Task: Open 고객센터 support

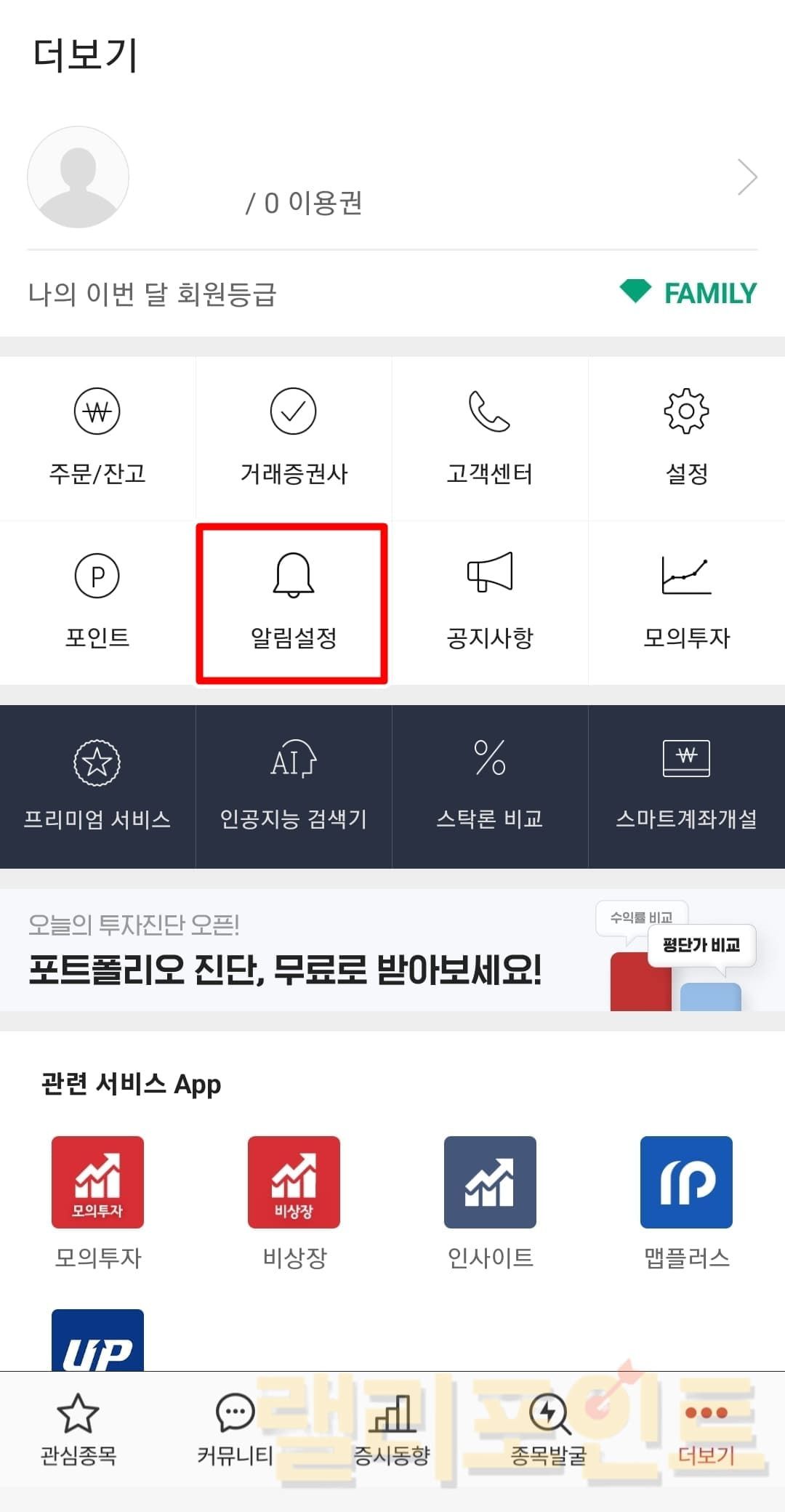Action: 490,438
